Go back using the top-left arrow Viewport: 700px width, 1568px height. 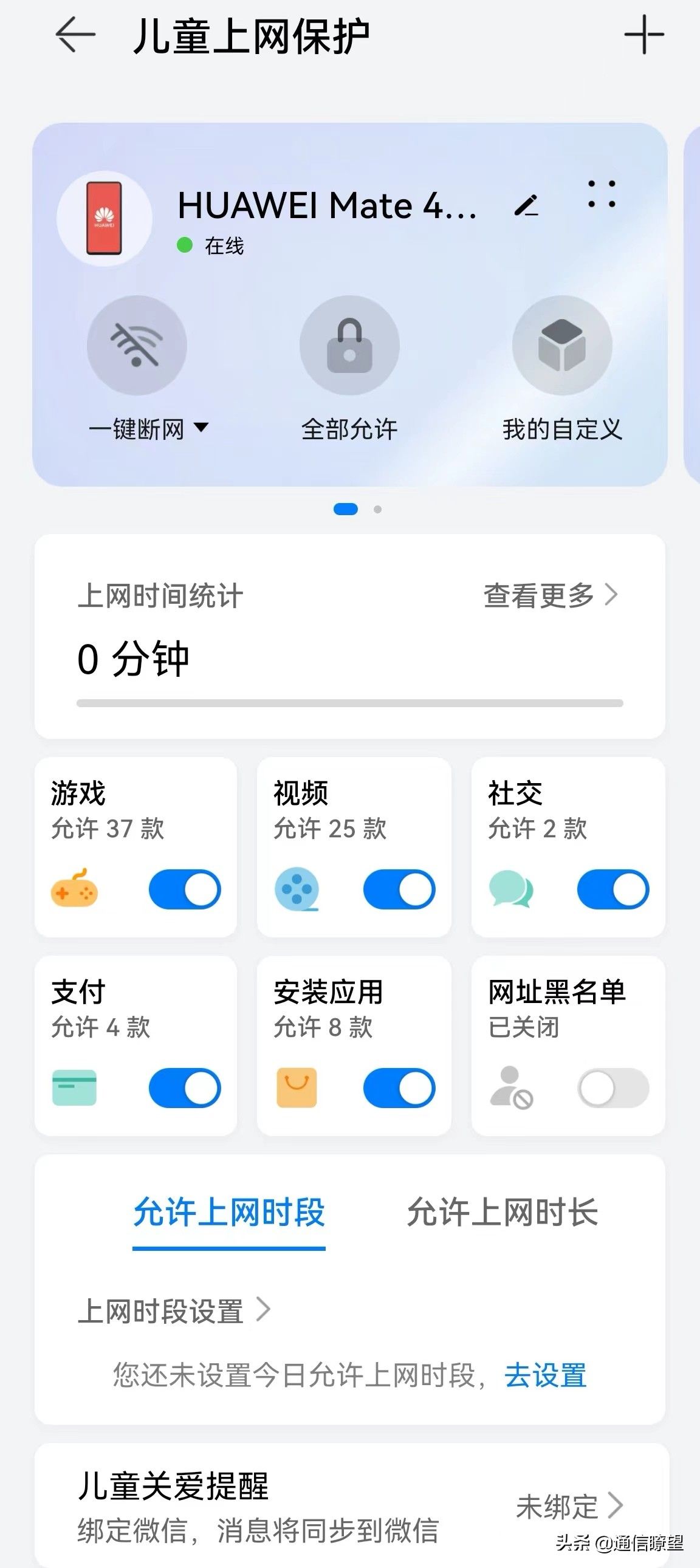[x=75, y=35]
